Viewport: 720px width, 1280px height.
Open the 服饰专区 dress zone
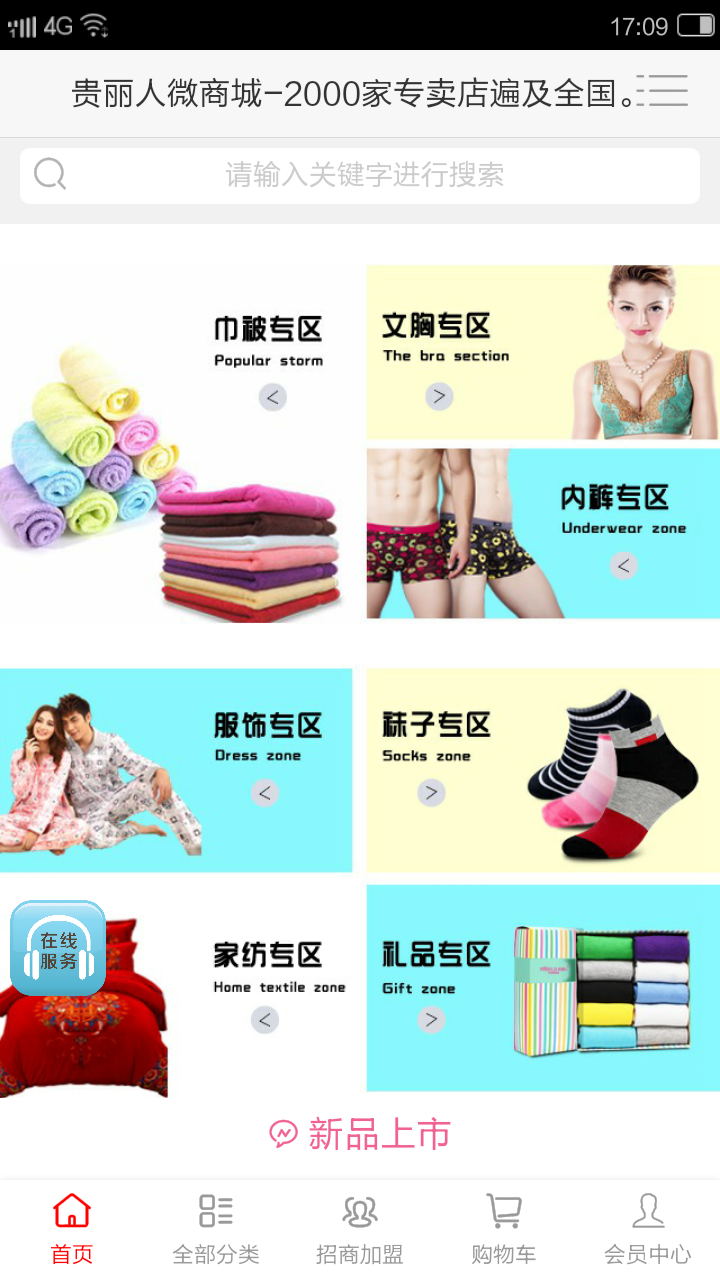pyautogui.click(x=176, y=770)
